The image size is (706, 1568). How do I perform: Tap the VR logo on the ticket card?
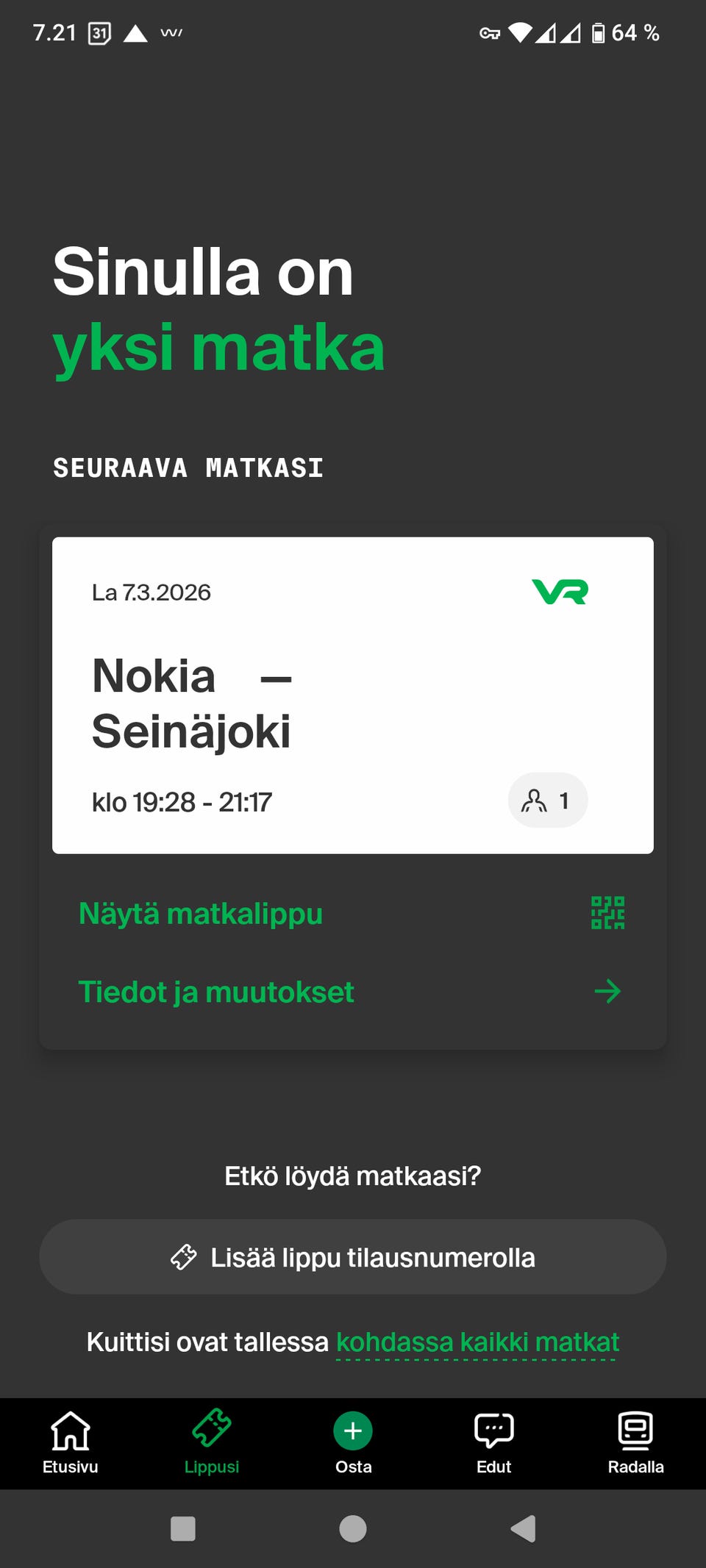point(560,592)
